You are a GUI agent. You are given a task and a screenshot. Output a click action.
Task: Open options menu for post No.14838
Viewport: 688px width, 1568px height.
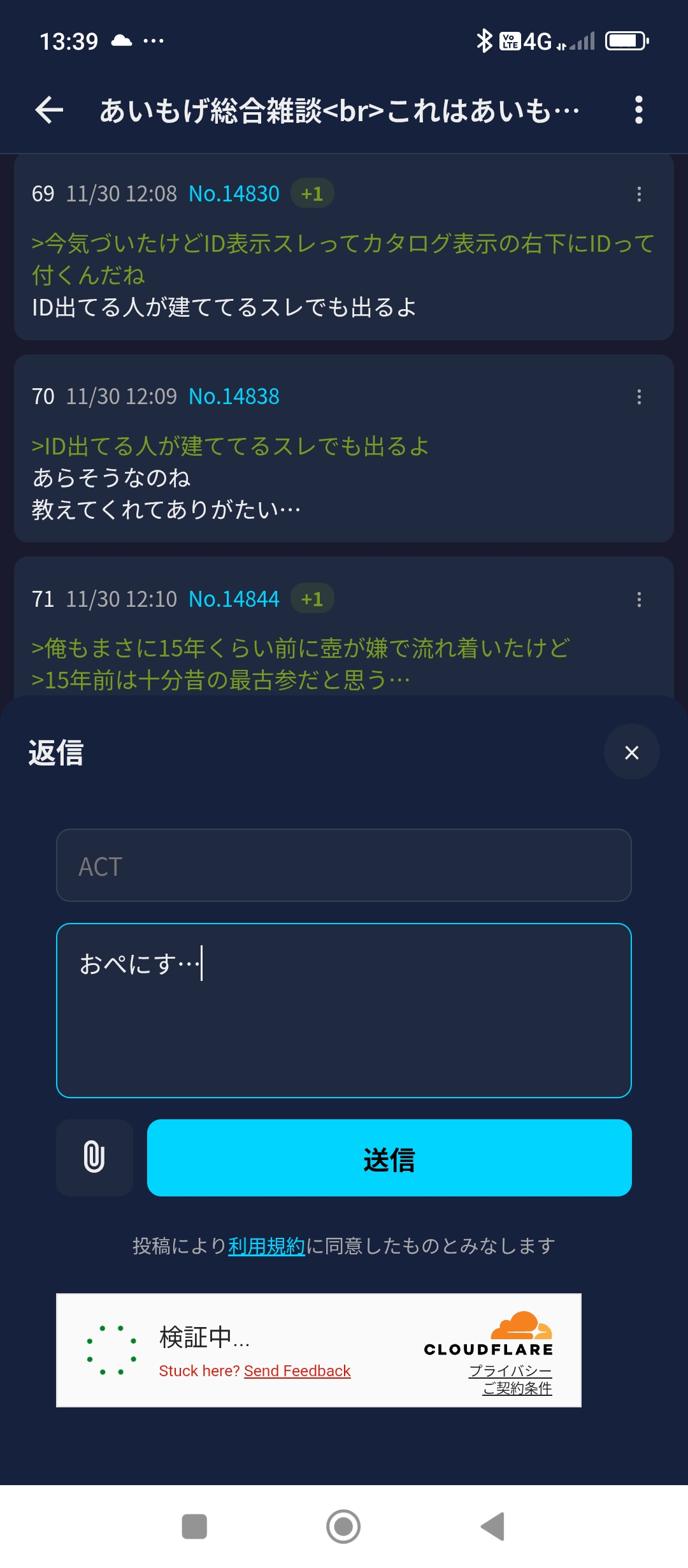pos(639,397)
